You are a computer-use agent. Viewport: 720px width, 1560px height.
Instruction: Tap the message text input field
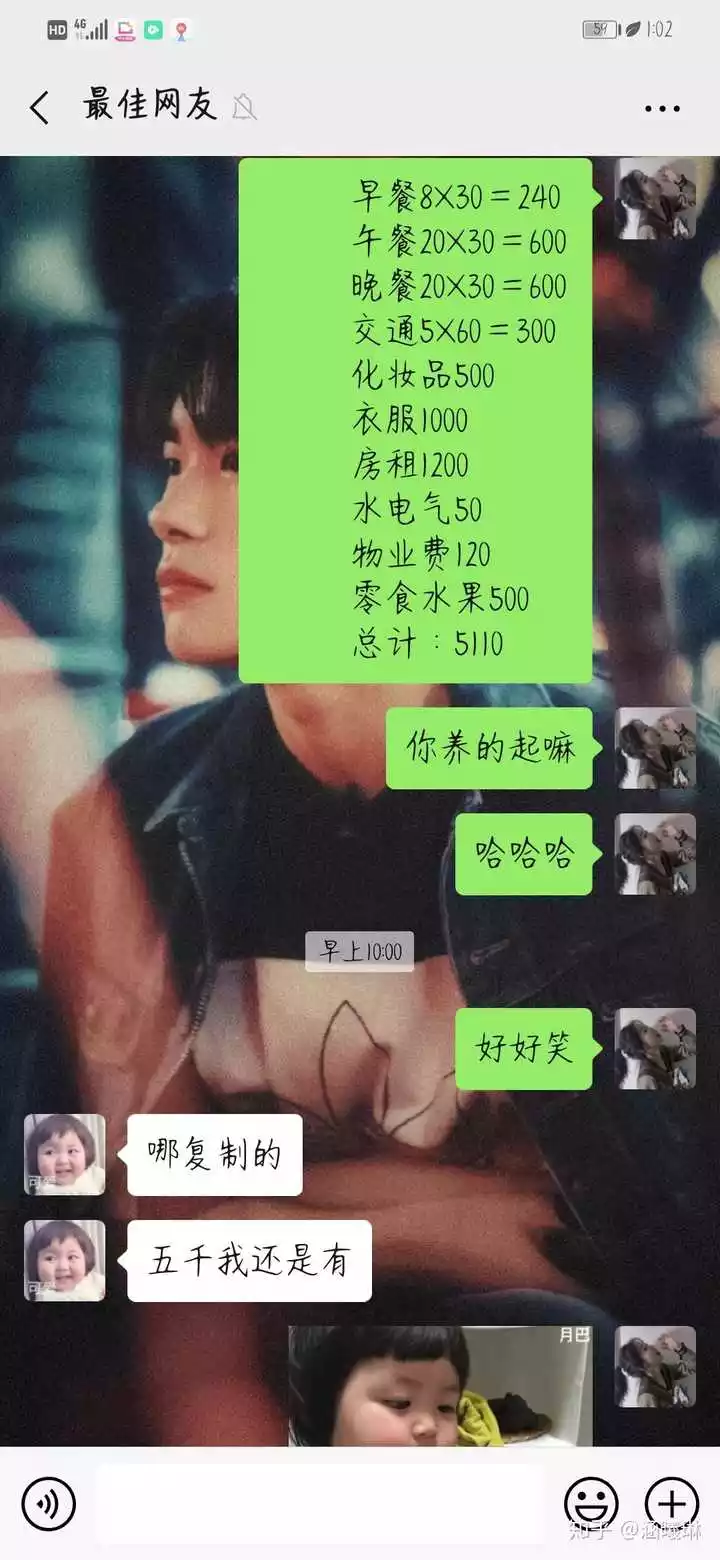coord(320,1503)
